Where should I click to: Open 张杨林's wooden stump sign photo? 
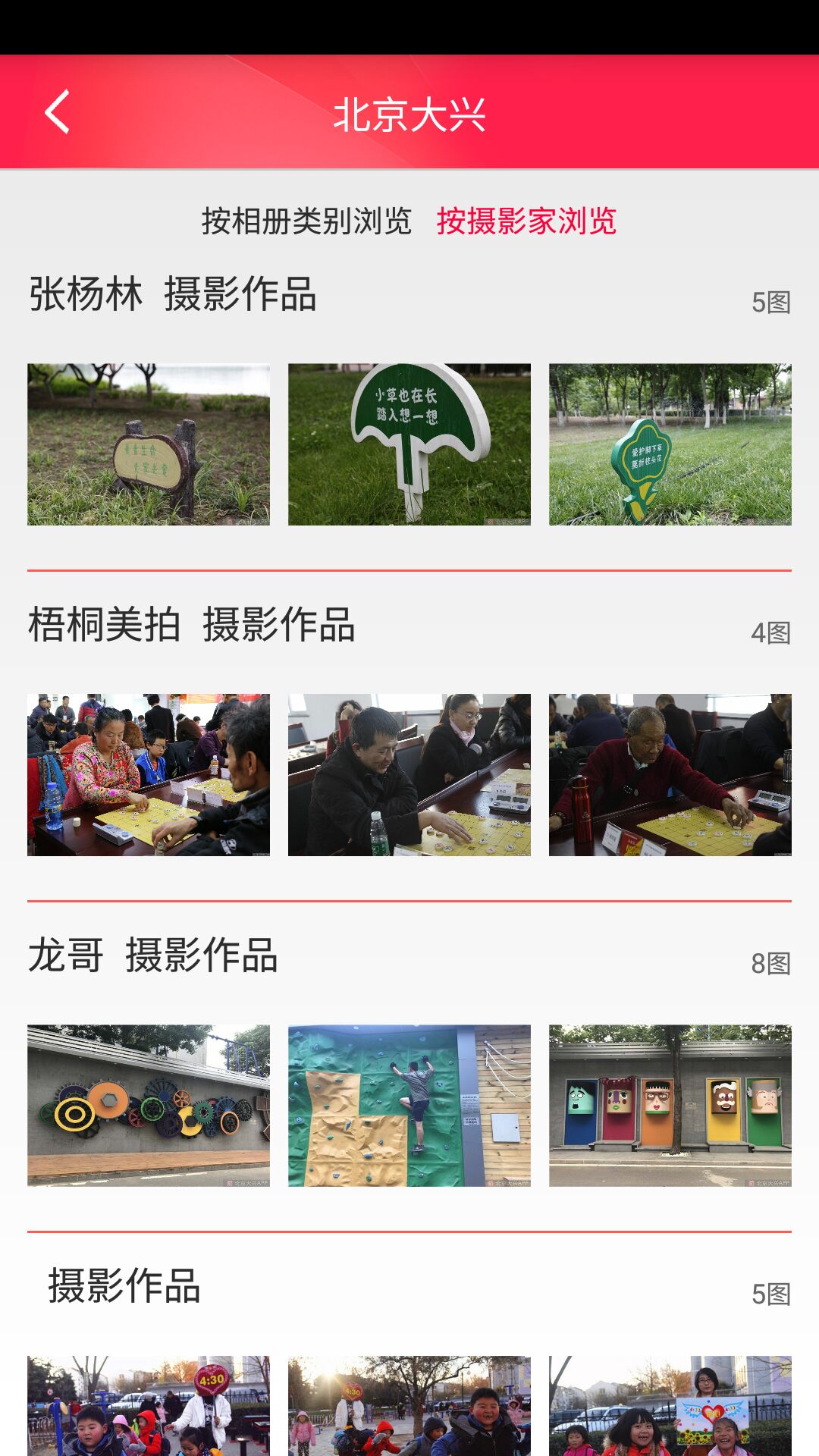tap(149, 444)
